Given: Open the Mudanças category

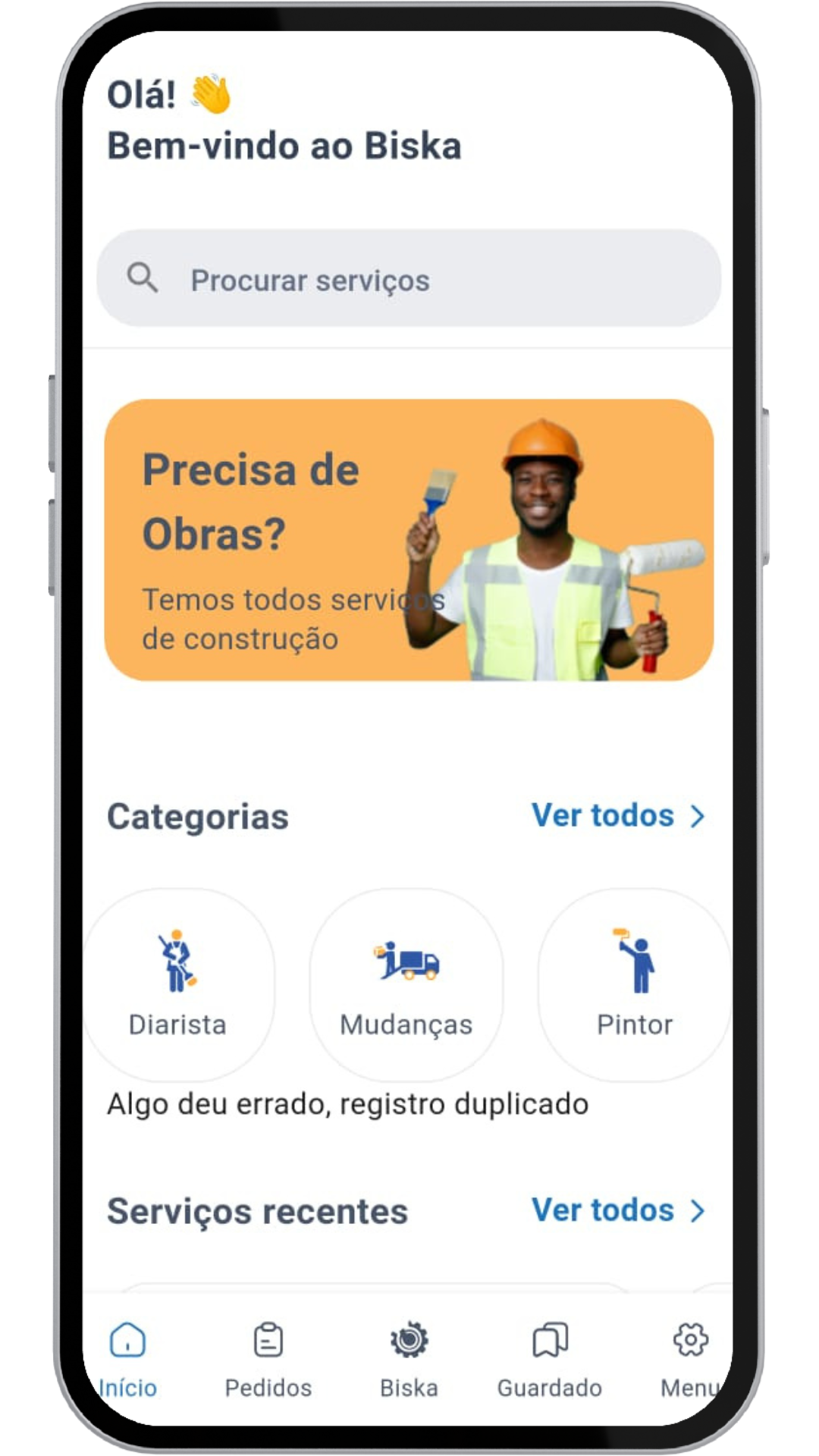Looking at the screenshot, I should [x=406, y=984].
